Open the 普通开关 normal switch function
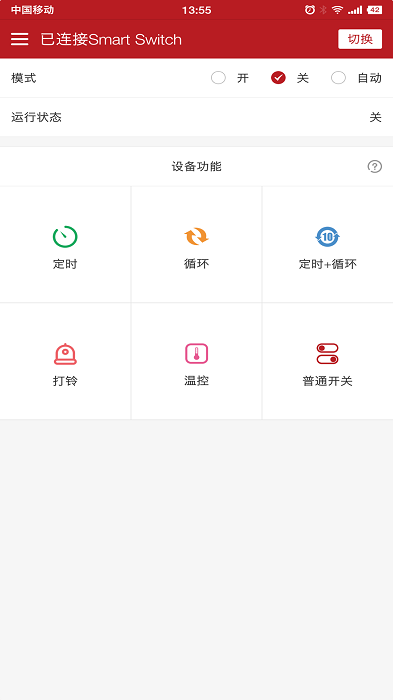 (328, 362)
